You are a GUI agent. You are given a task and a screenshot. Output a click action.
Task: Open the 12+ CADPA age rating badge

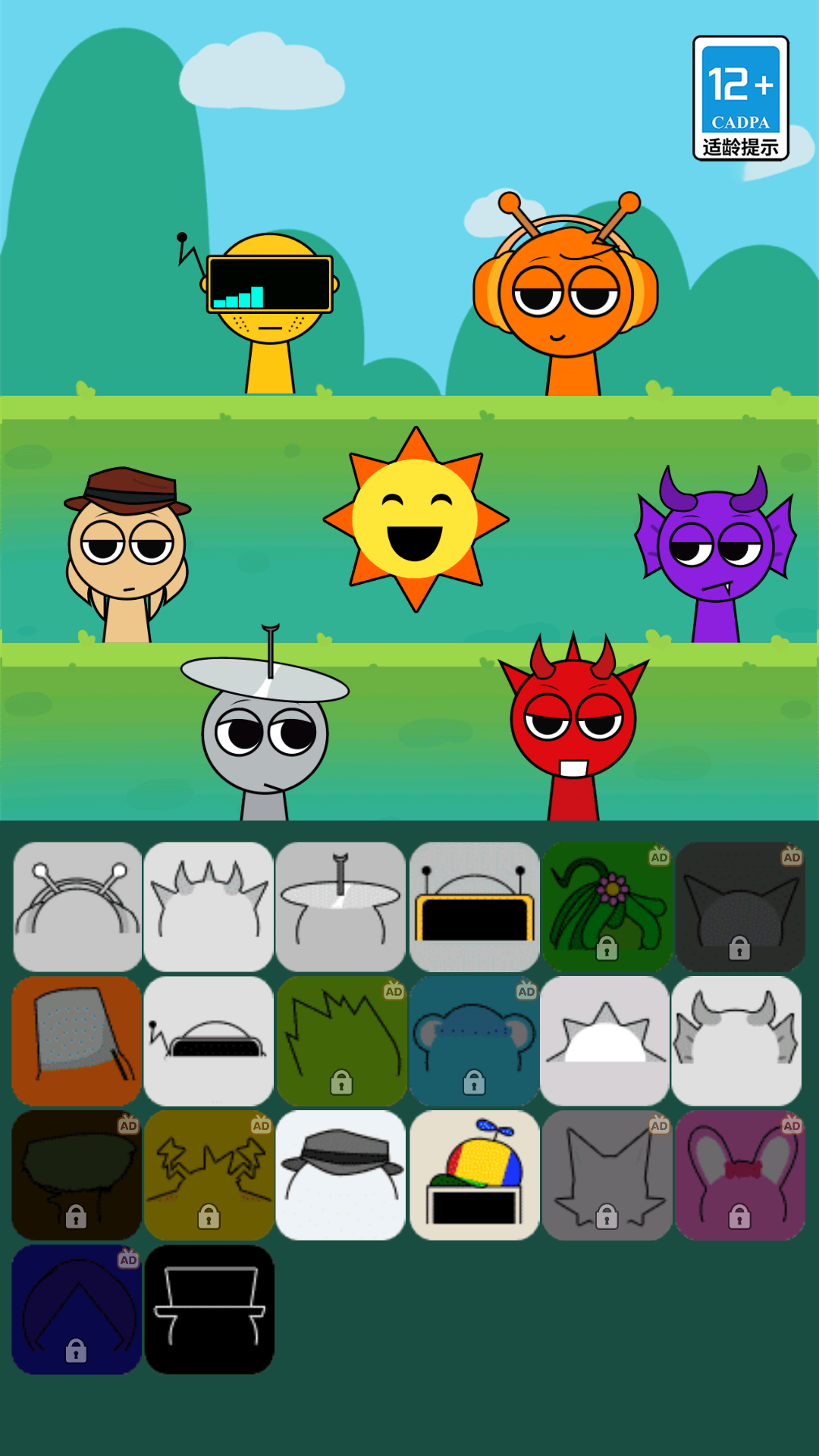pos(741,99)
